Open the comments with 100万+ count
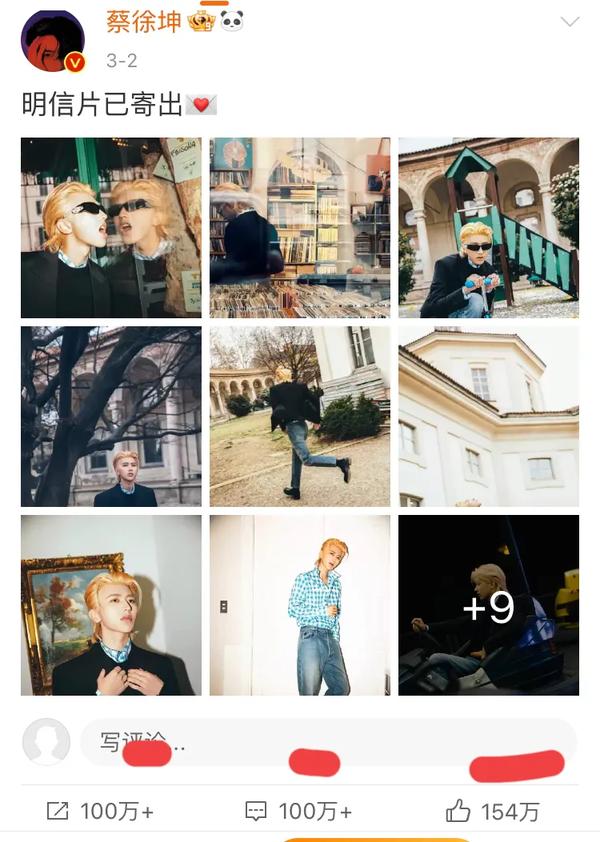 pos(299,811)
